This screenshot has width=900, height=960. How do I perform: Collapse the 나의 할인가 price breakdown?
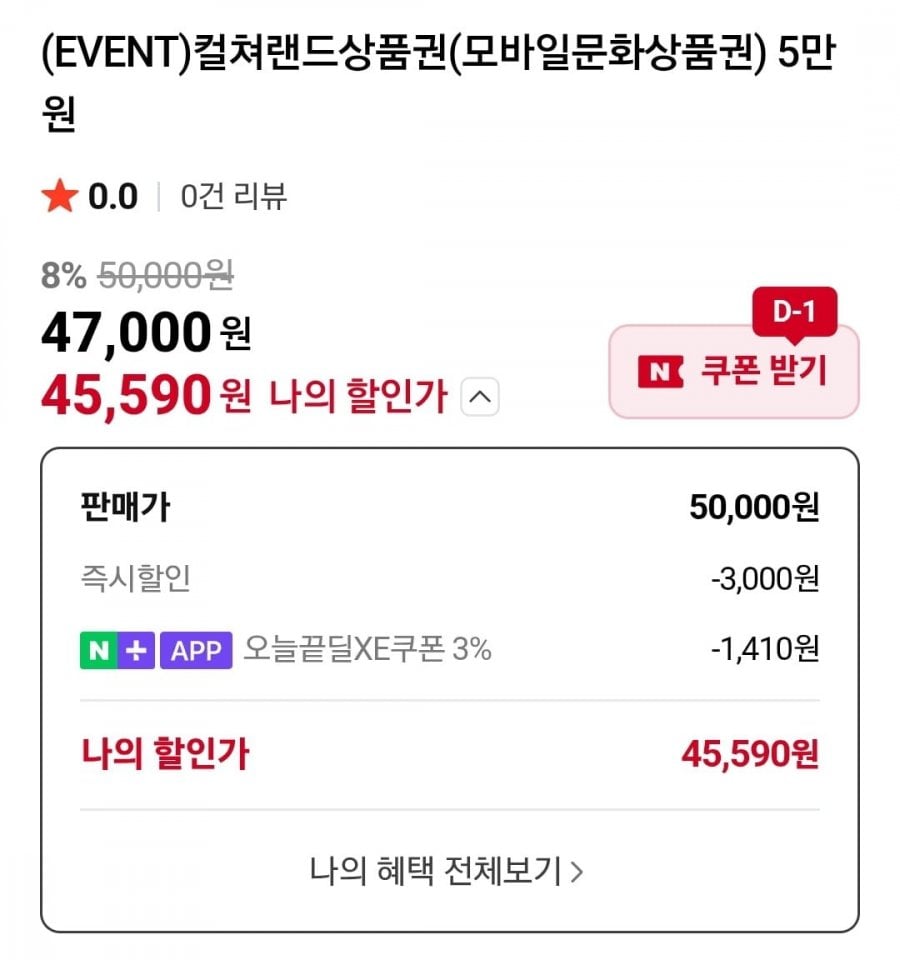pyautogui.click(x=480, y=399)
